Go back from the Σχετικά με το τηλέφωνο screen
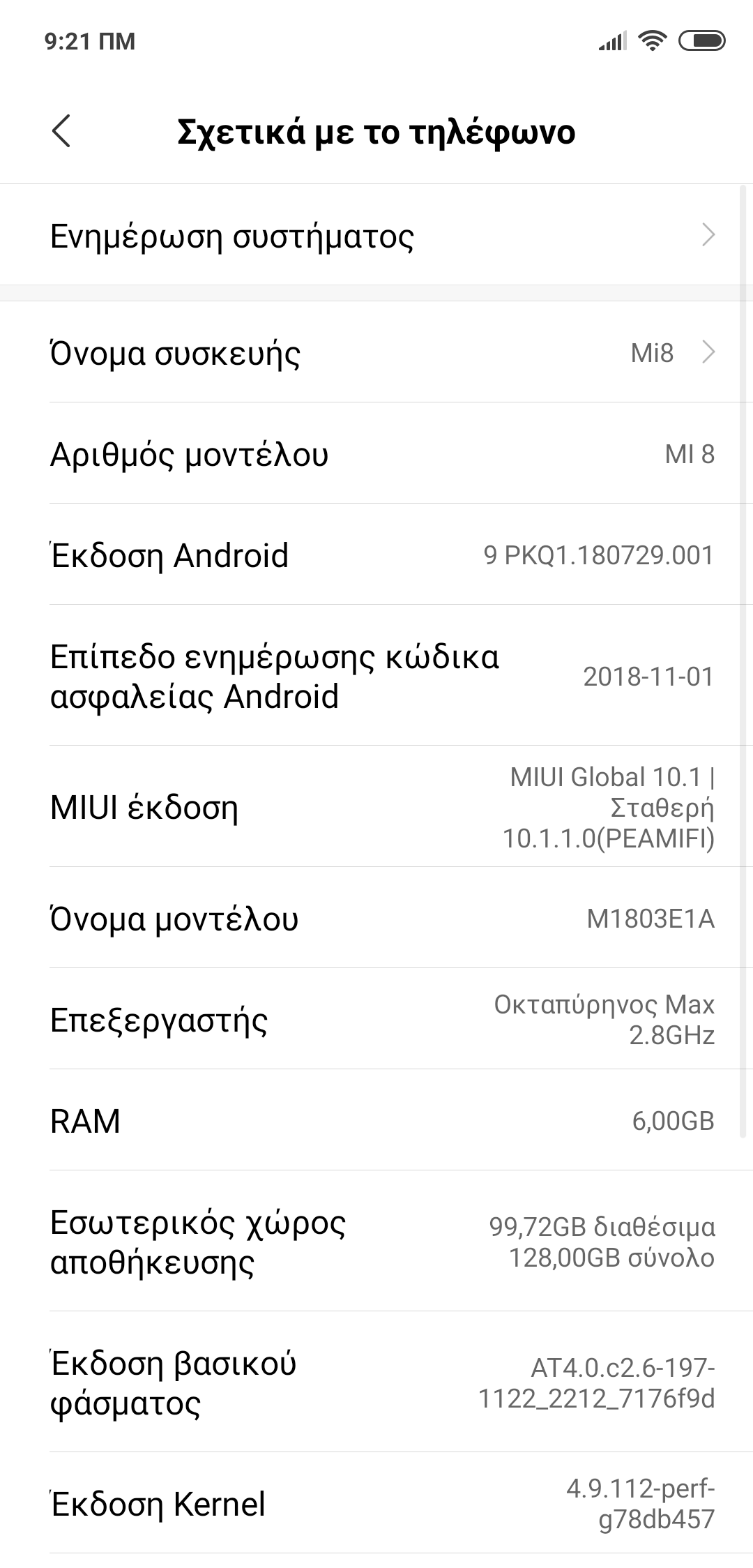Viewport: 753px width, 1568px height. tap(61, 131)
